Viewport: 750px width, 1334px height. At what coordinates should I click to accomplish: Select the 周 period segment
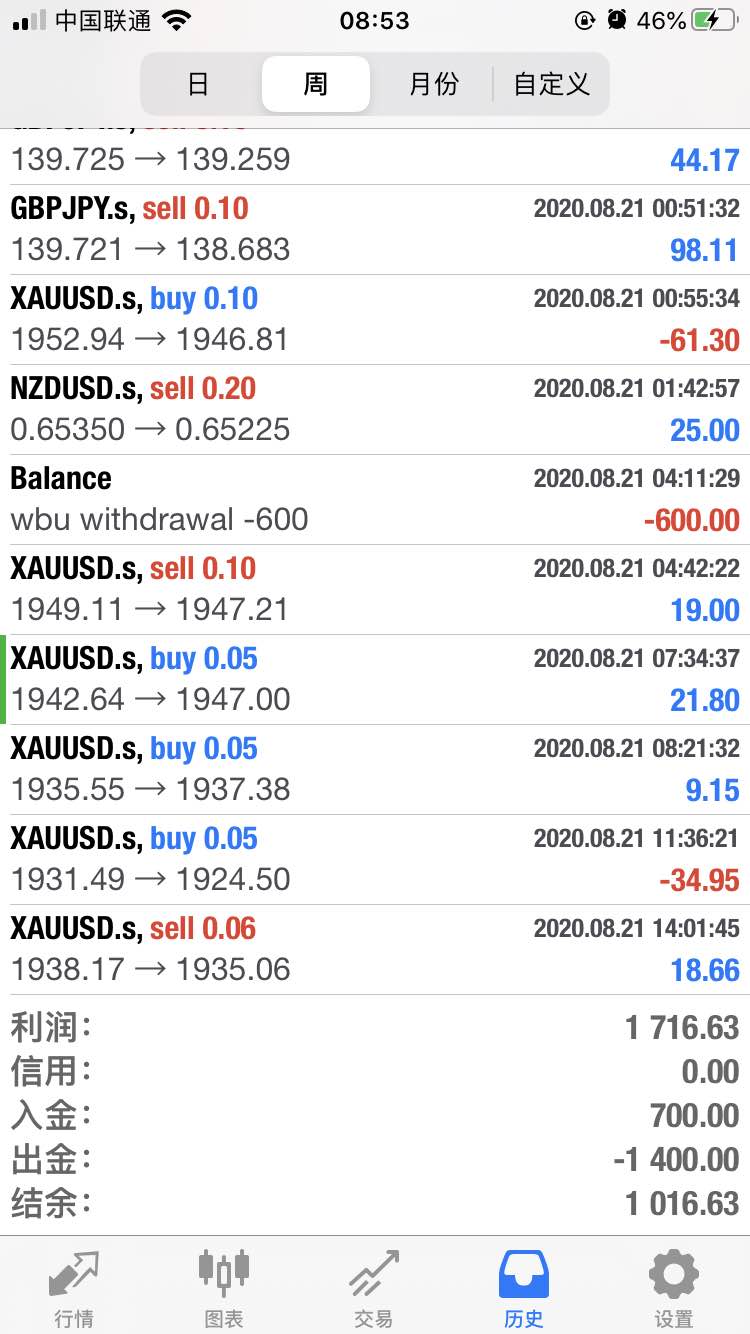316,84
